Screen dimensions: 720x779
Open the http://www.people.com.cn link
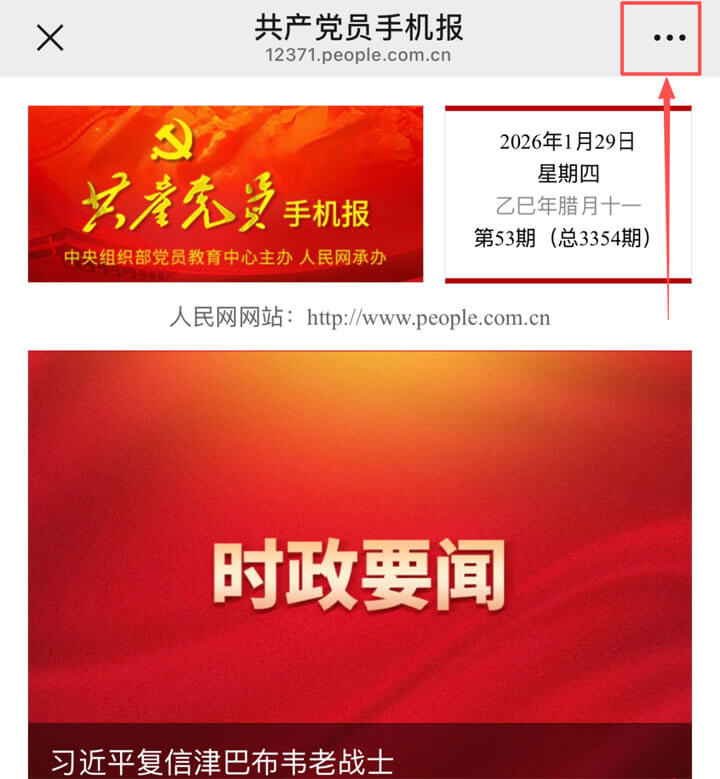430,317
